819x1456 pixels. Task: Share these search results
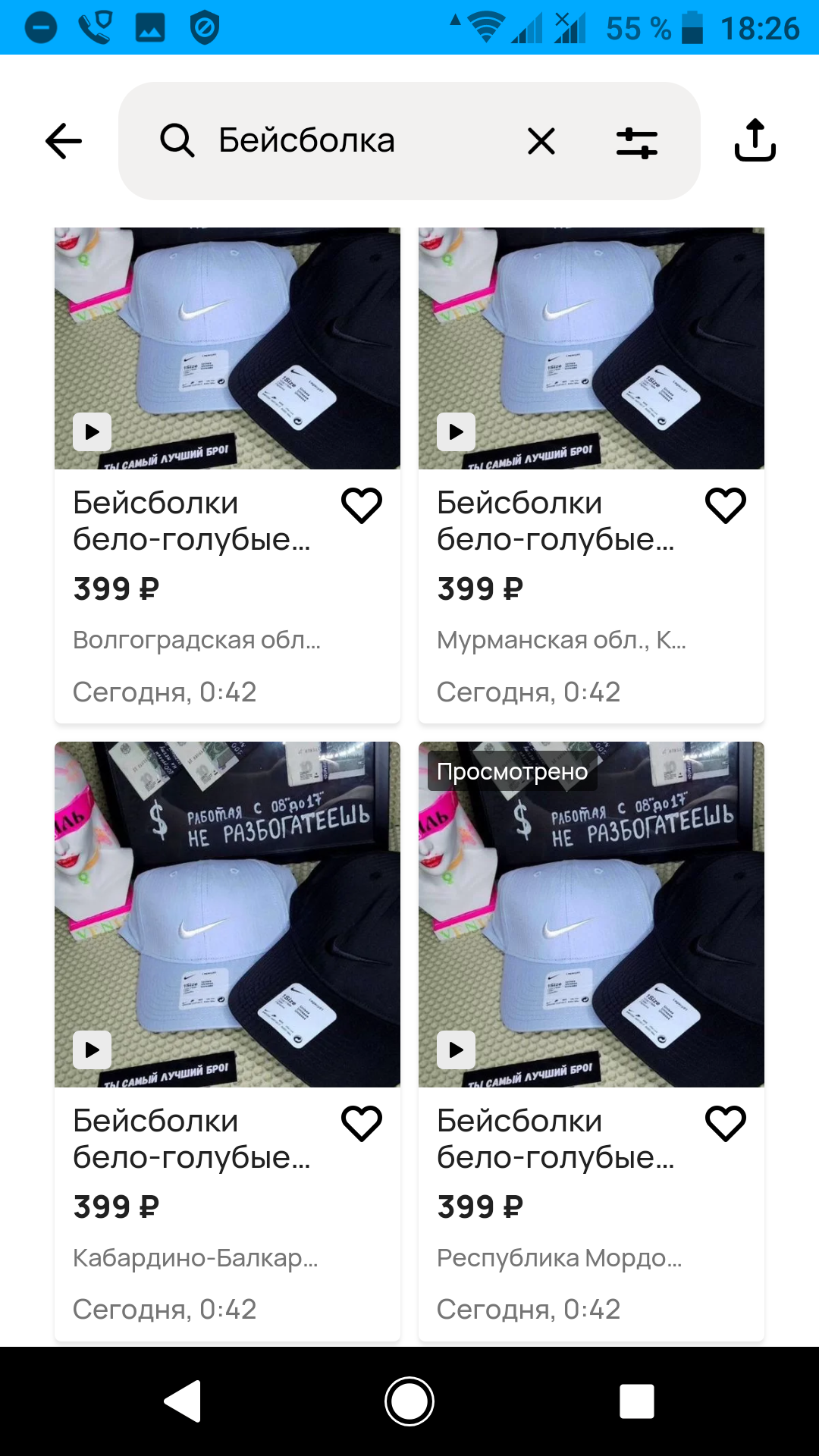point(755,141)
